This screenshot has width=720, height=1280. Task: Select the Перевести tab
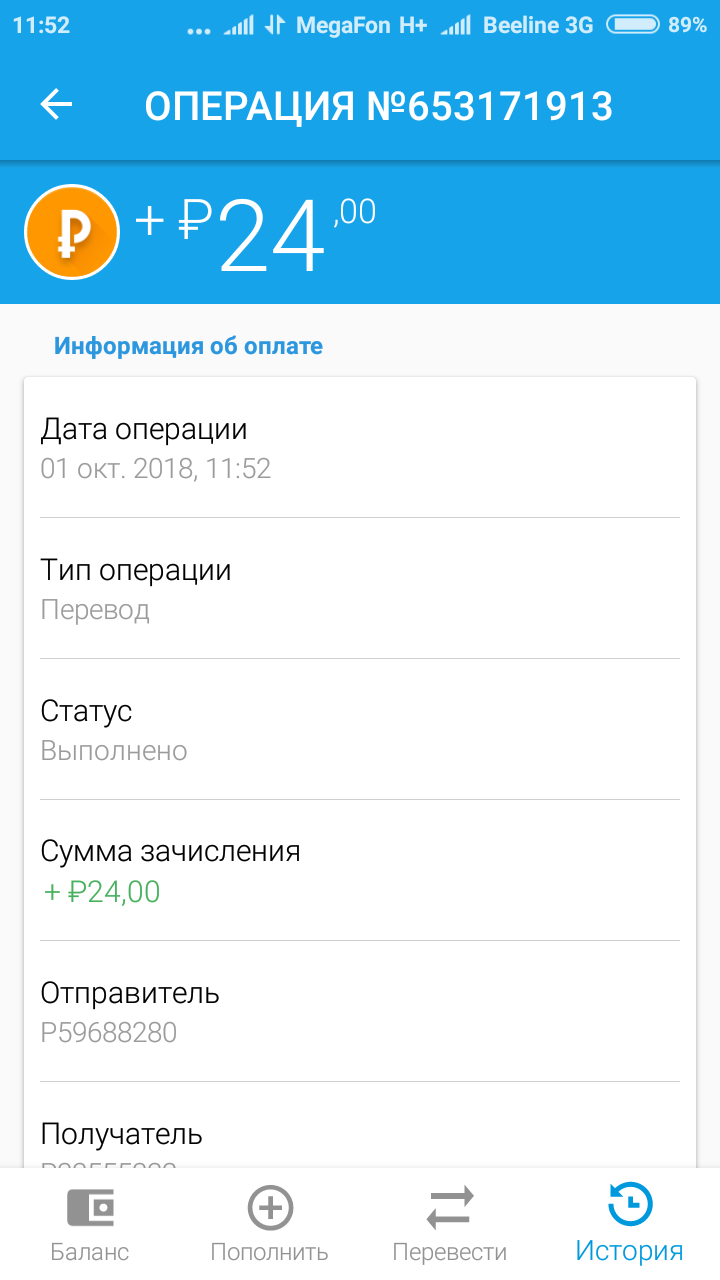coord(450,1223)
